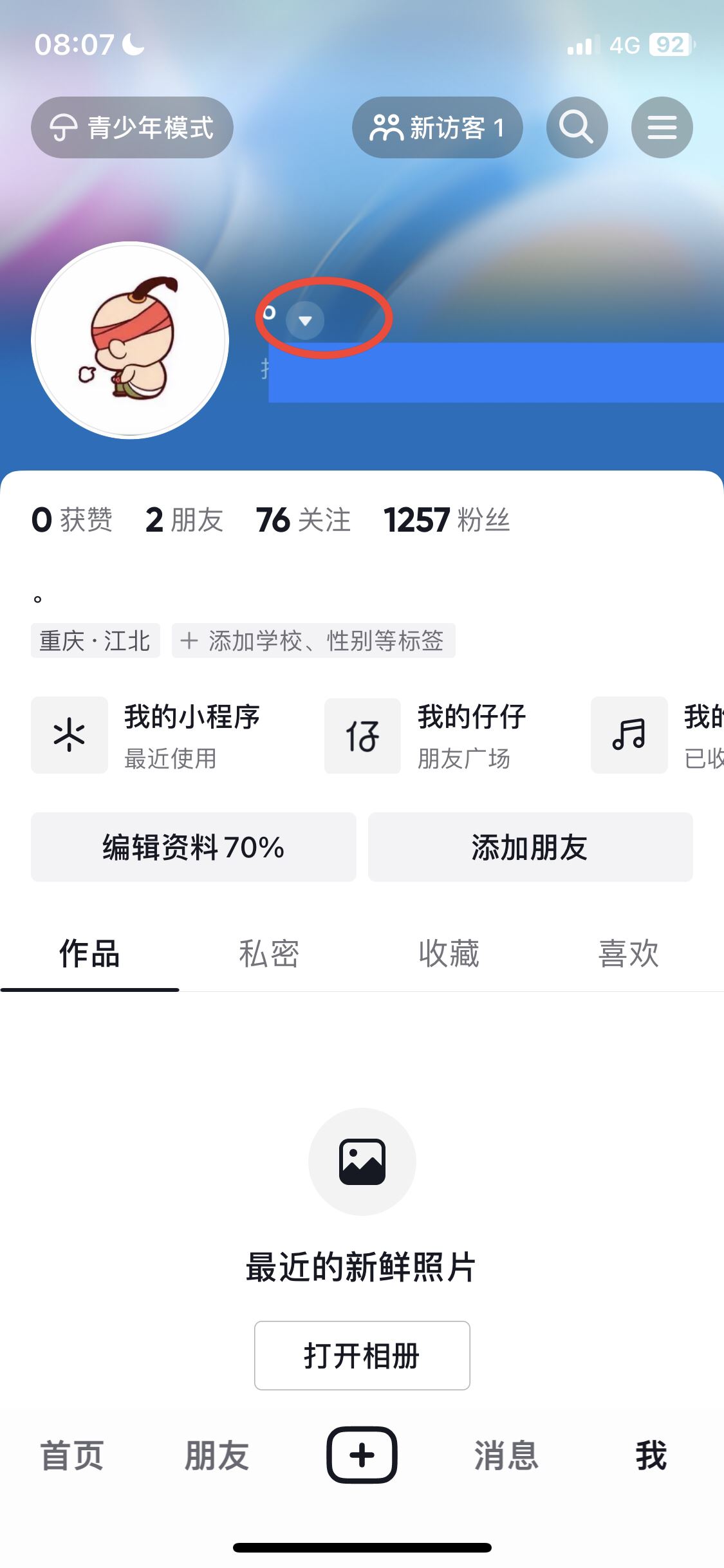The height and width of the screenshot is (1568, 724).
Task: Switch to the 私密 tab
Action: click(269, 955)
